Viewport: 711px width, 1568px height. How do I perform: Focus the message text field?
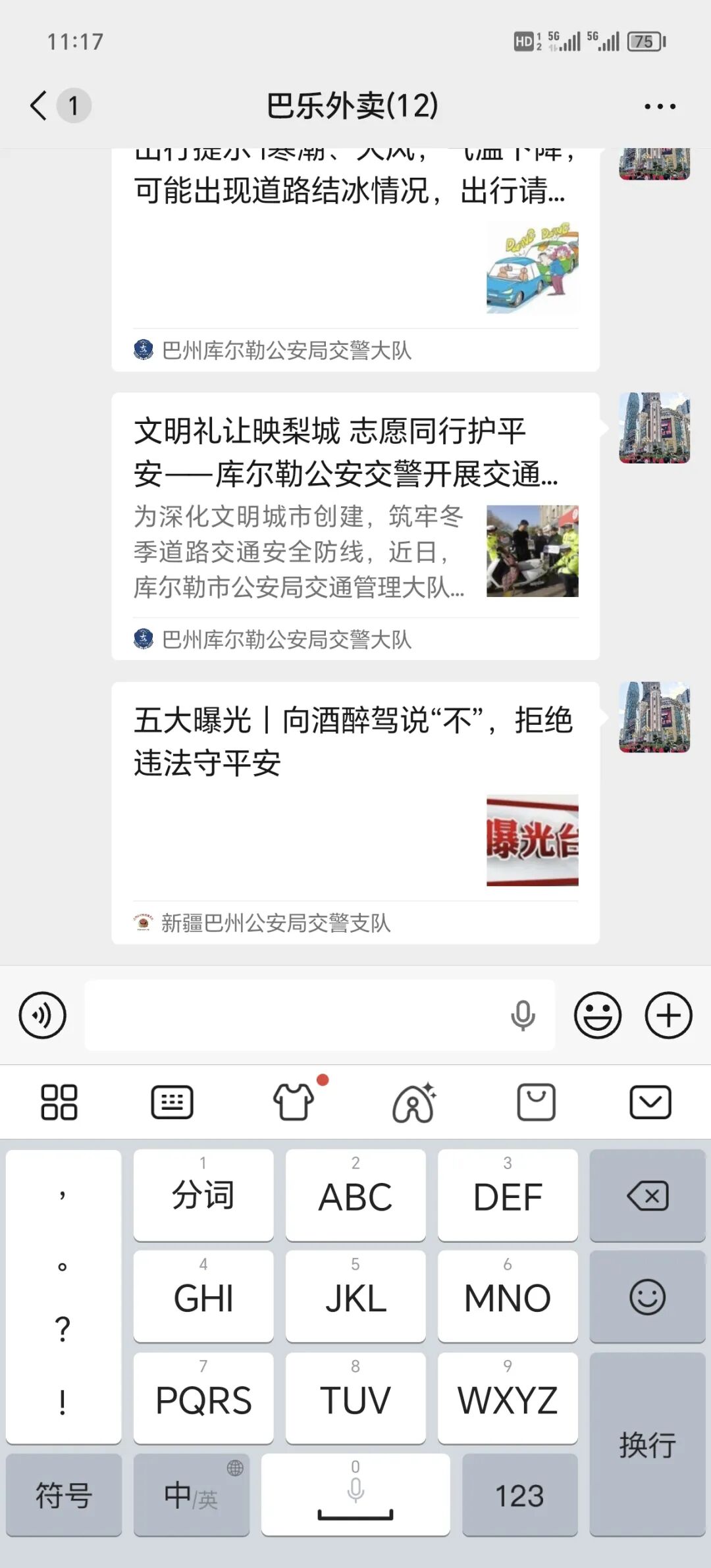tap(296, 1015)
